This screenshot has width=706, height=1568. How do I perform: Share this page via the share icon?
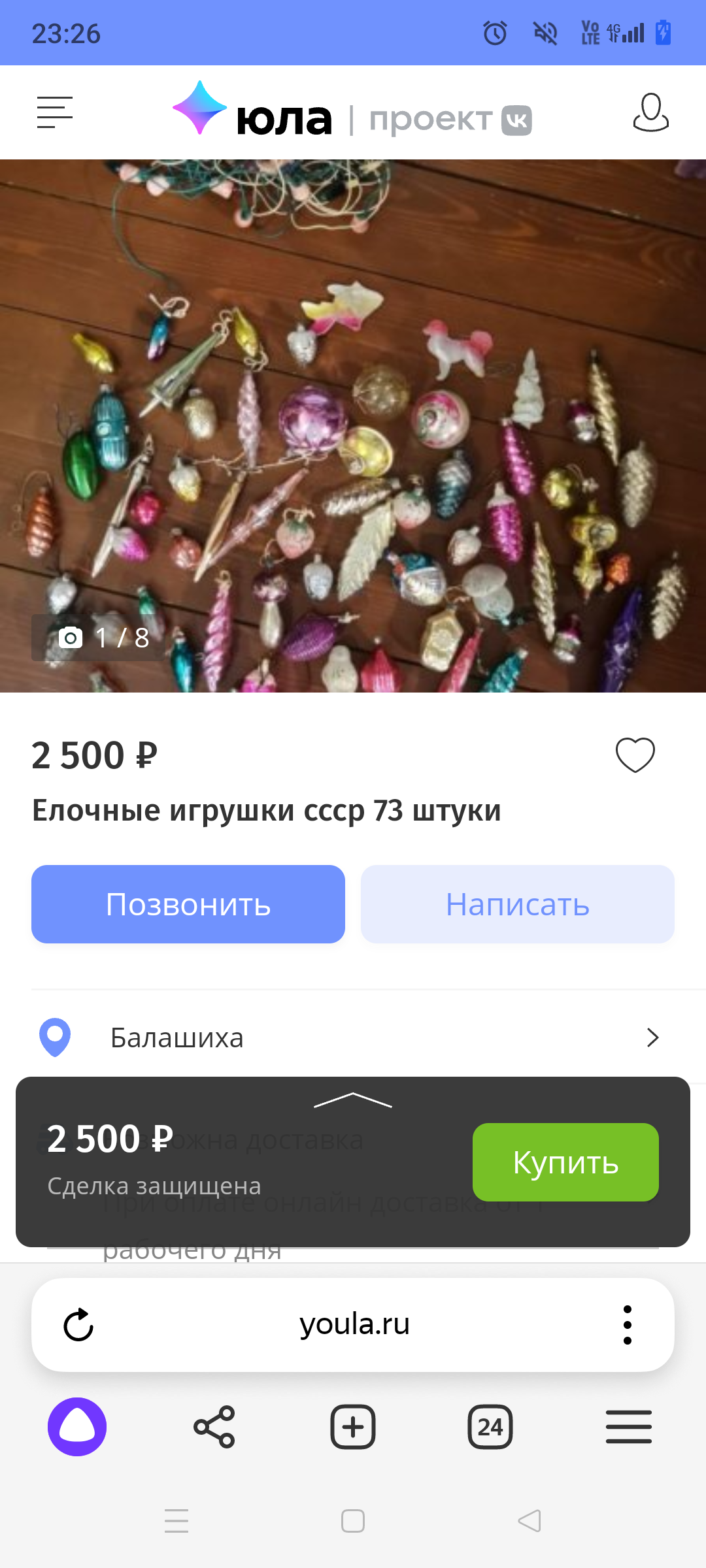point(214,1427)
